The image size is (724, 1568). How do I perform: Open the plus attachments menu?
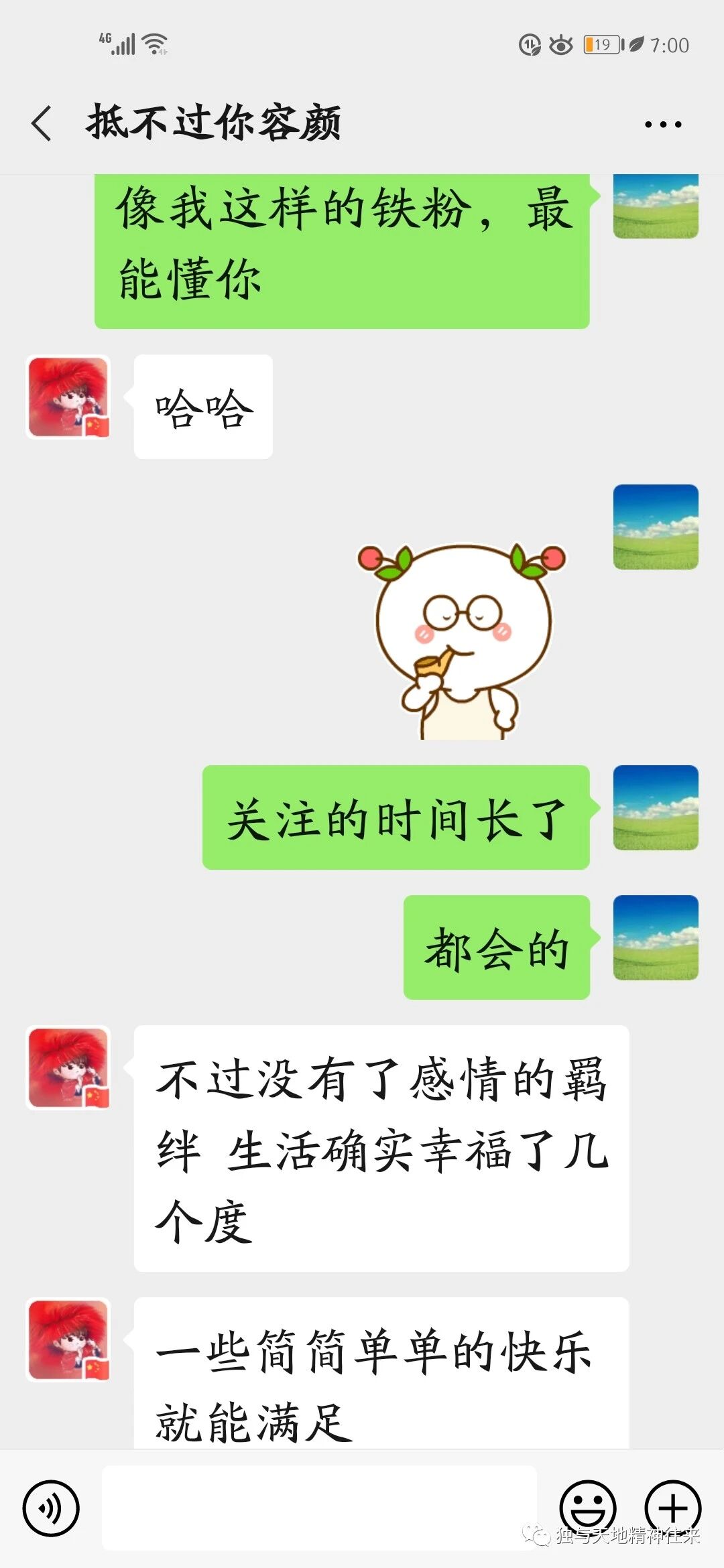tap(673, 1508)
